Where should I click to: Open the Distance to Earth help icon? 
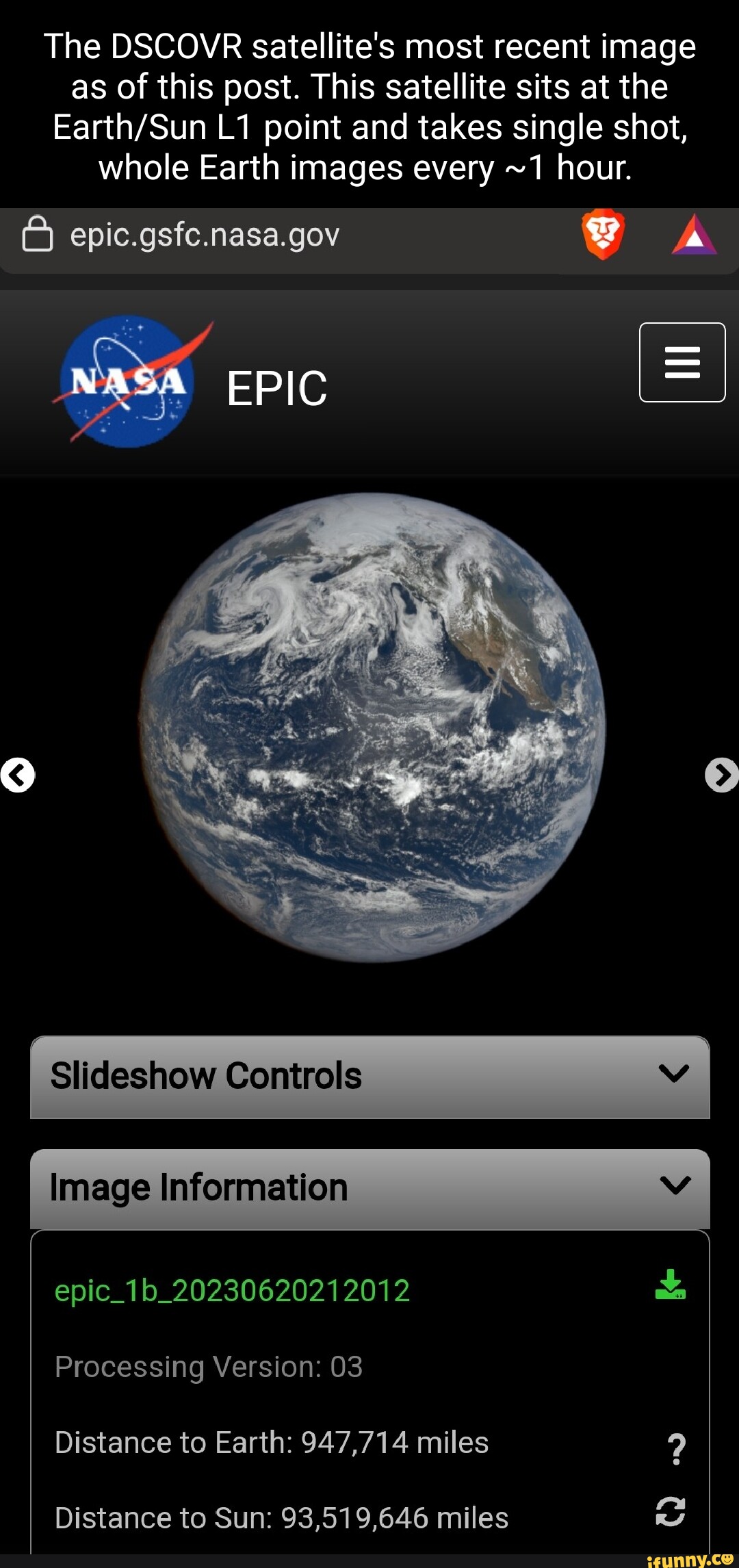(676, 1448)
